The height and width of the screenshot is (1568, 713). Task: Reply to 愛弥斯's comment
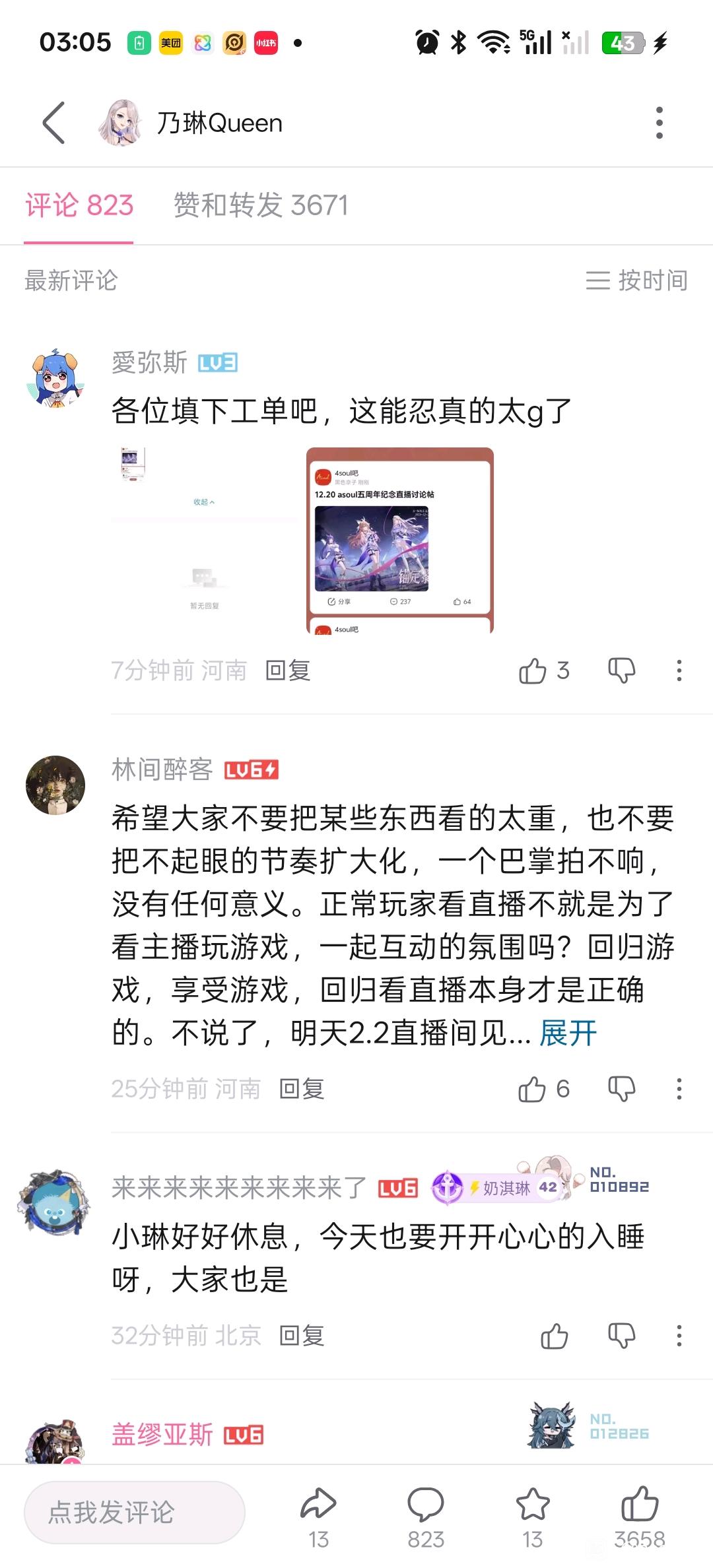point(288,670)
